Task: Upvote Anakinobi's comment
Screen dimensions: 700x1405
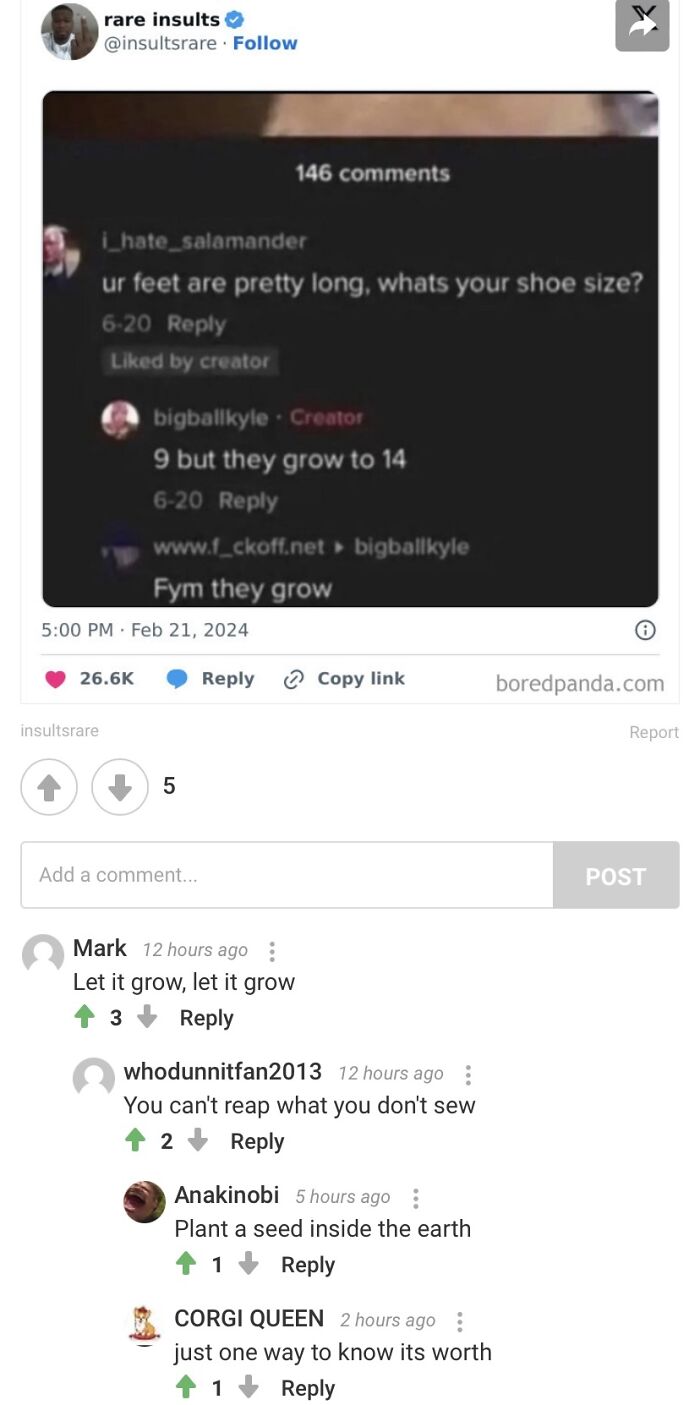Action: click(x=186, y=1264)
